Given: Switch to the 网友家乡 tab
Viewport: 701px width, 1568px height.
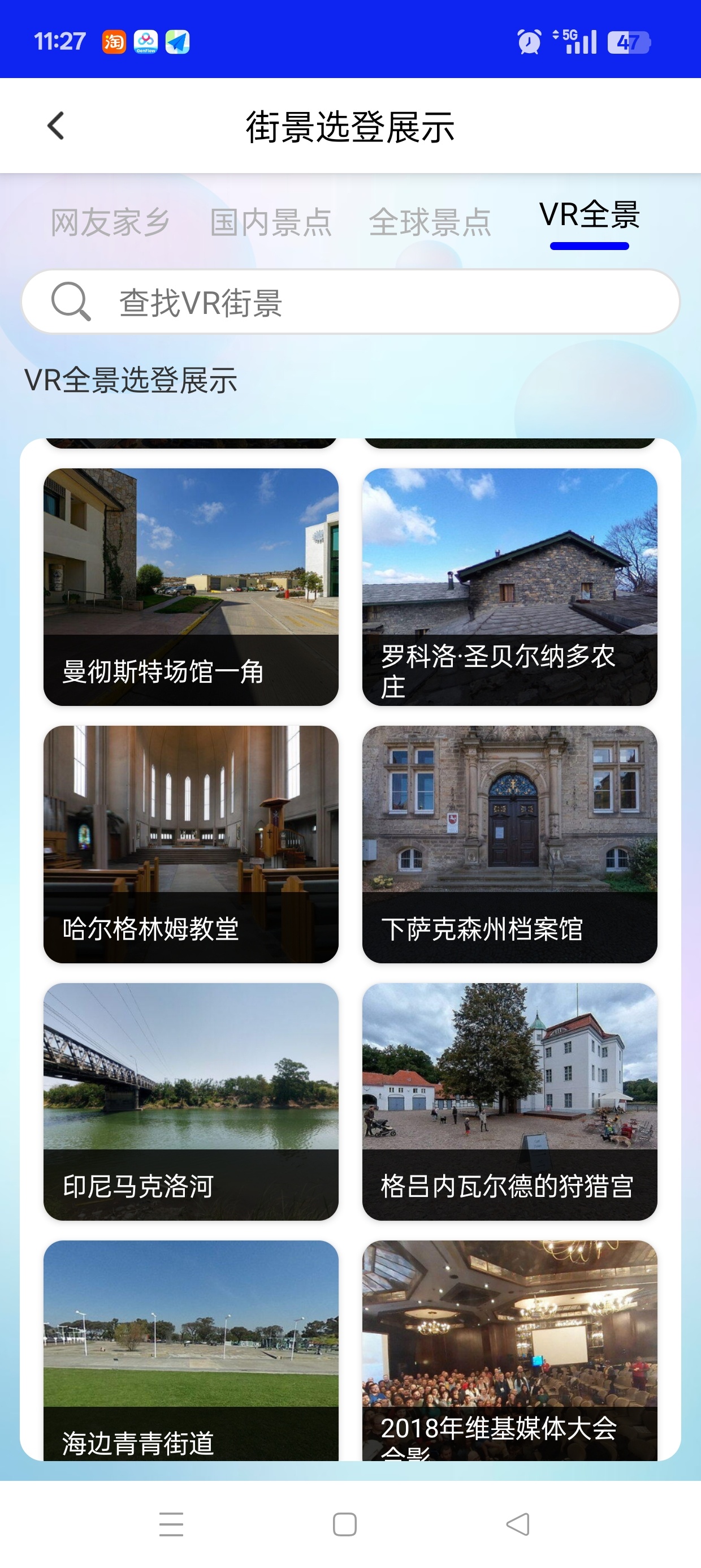Looking at the screenshot, I should (110, 222).
